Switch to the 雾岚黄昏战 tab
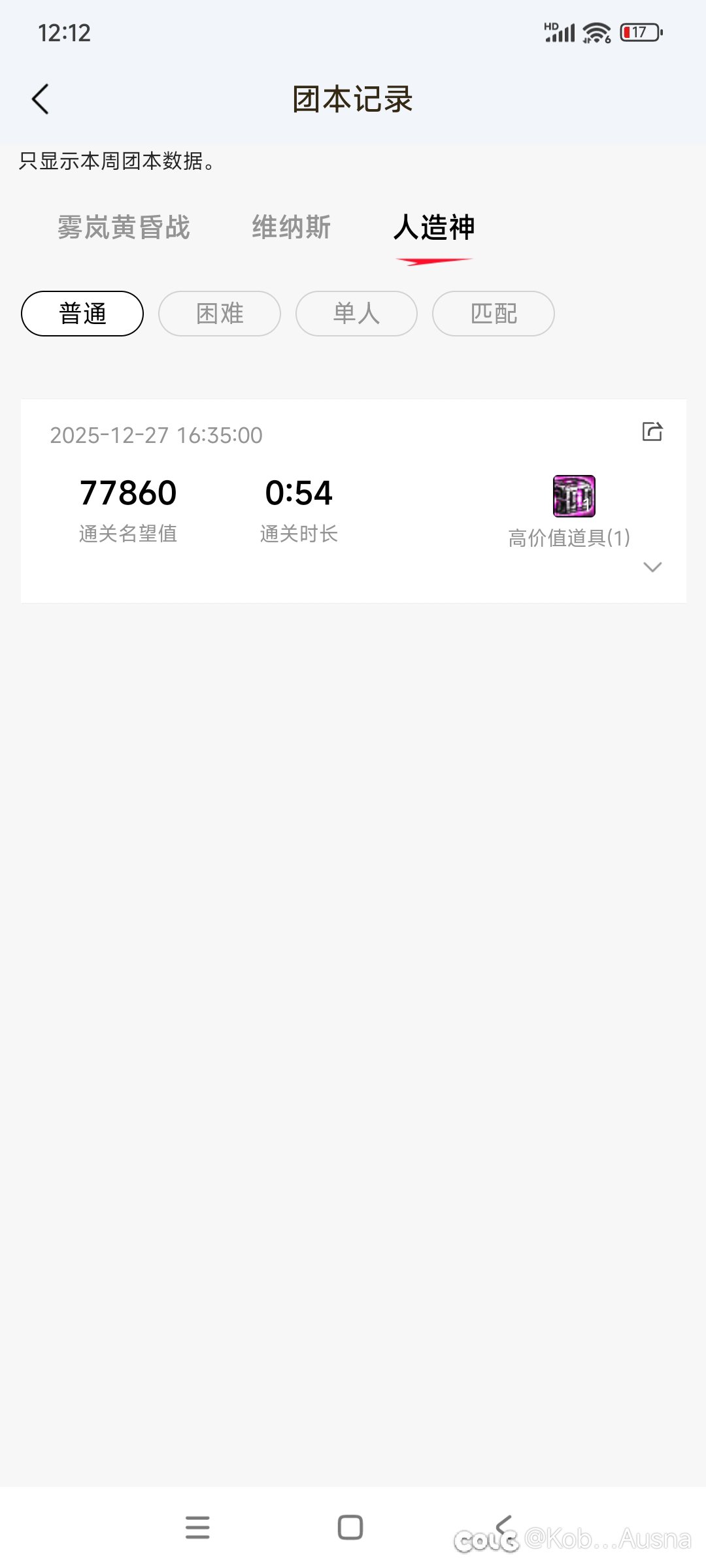 124,227
